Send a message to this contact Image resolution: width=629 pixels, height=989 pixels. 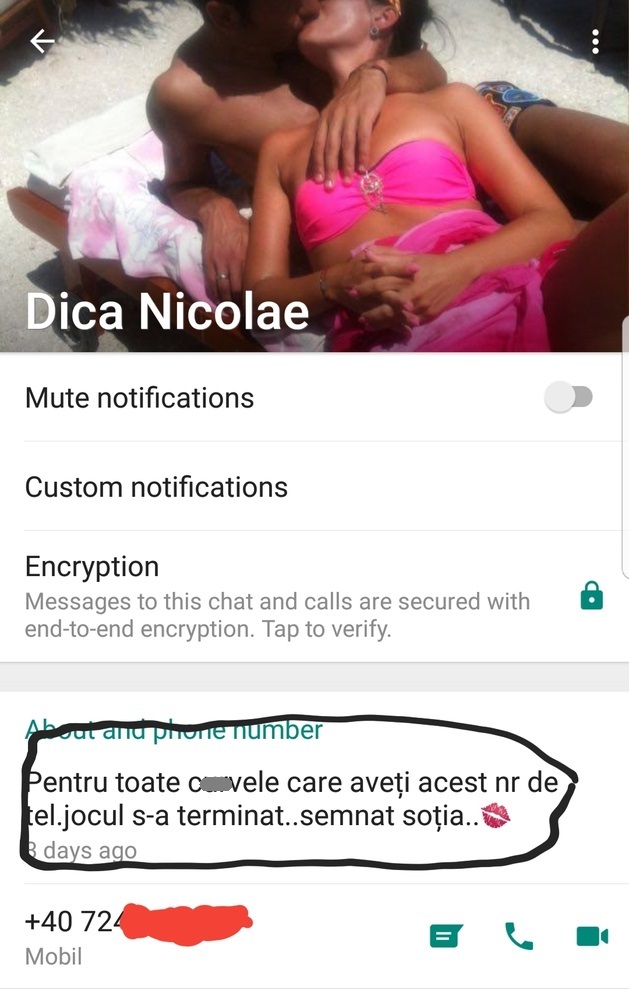click(445, 936)
